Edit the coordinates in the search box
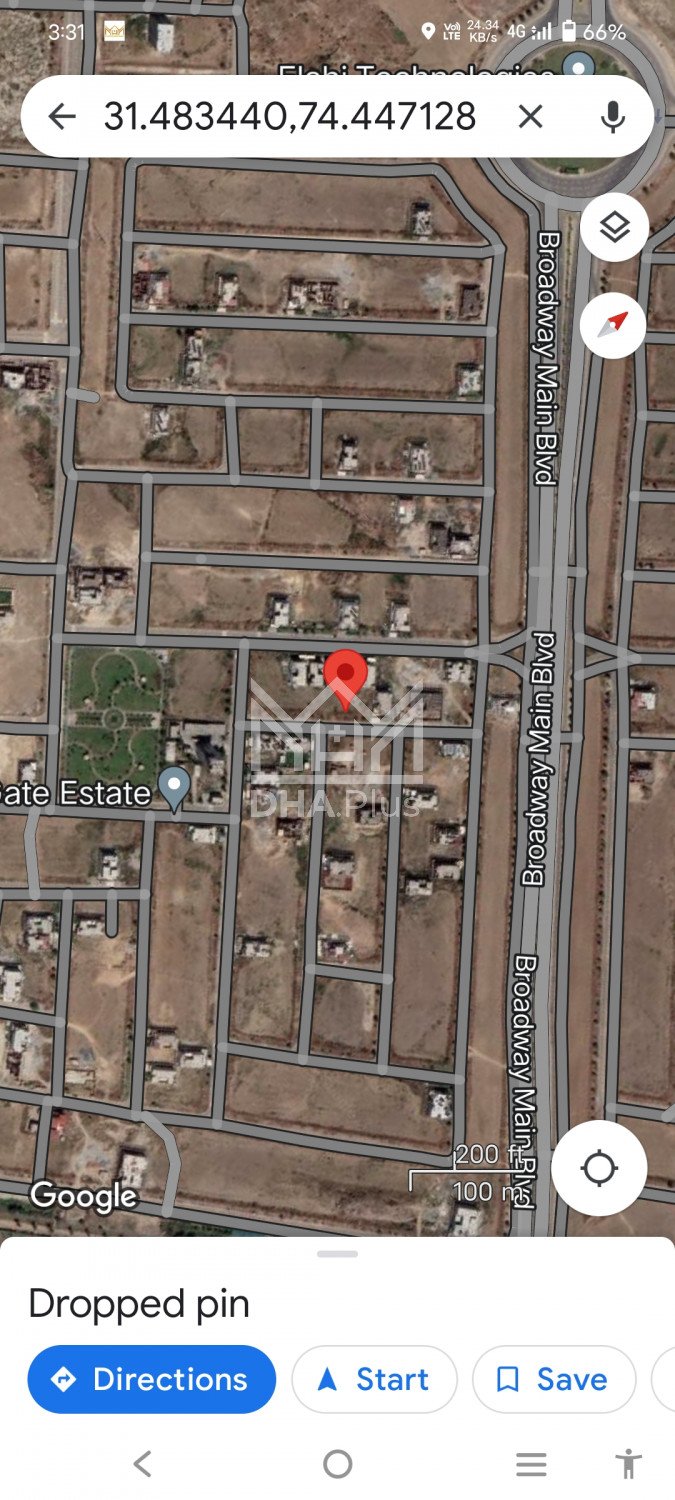Viewport: 675px width, 1500px height. point(290,117)
